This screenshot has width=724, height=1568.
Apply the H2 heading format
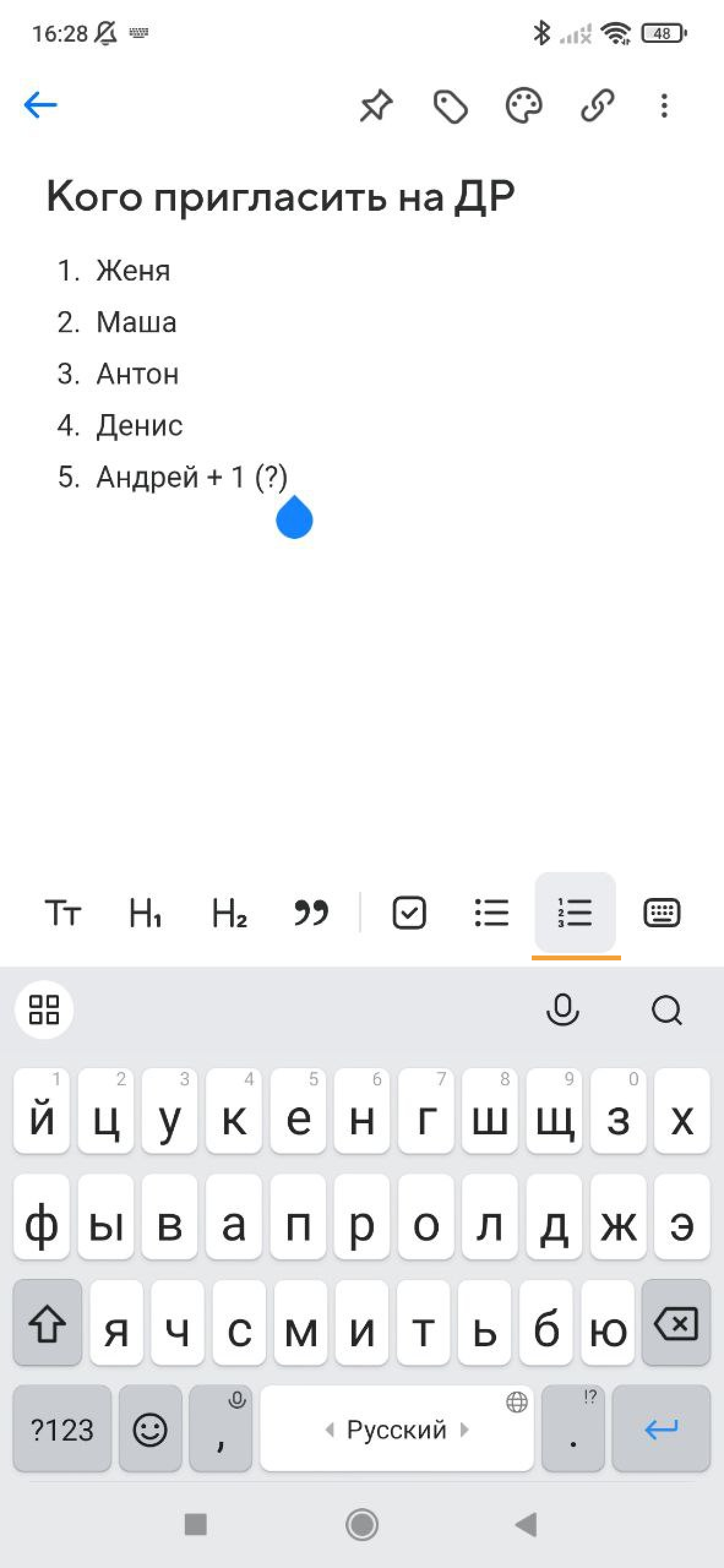tap(228, 913)
